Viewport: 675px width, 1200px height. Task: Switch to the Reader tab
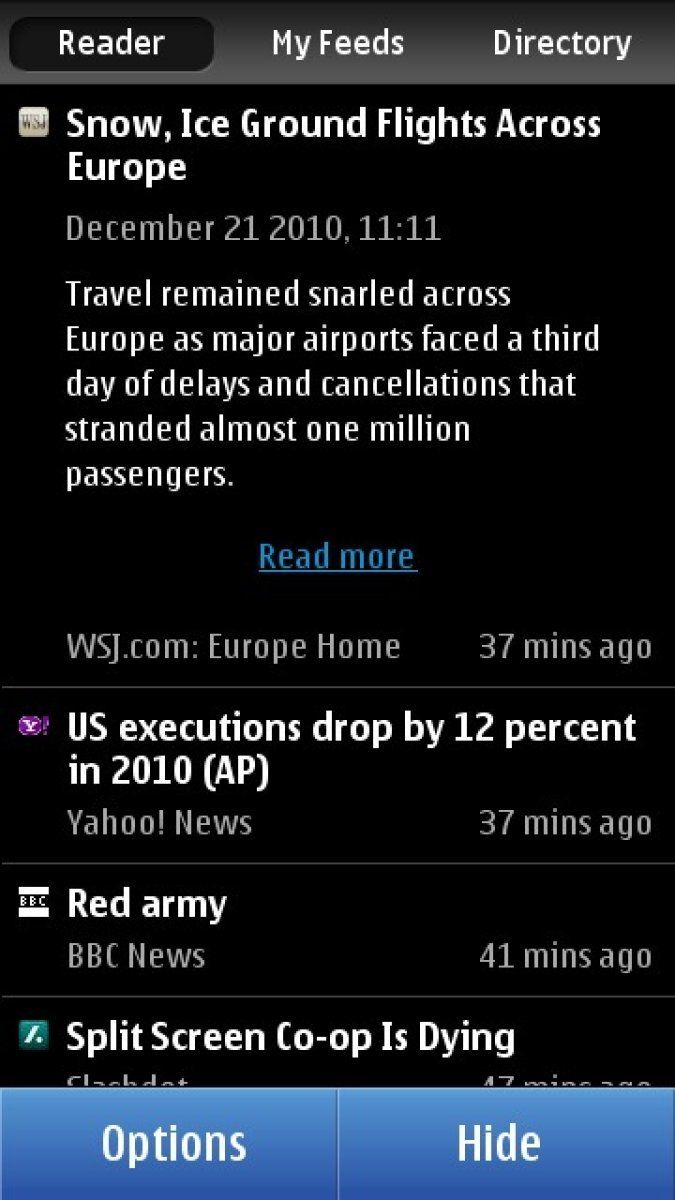click(x=111, y=44)
